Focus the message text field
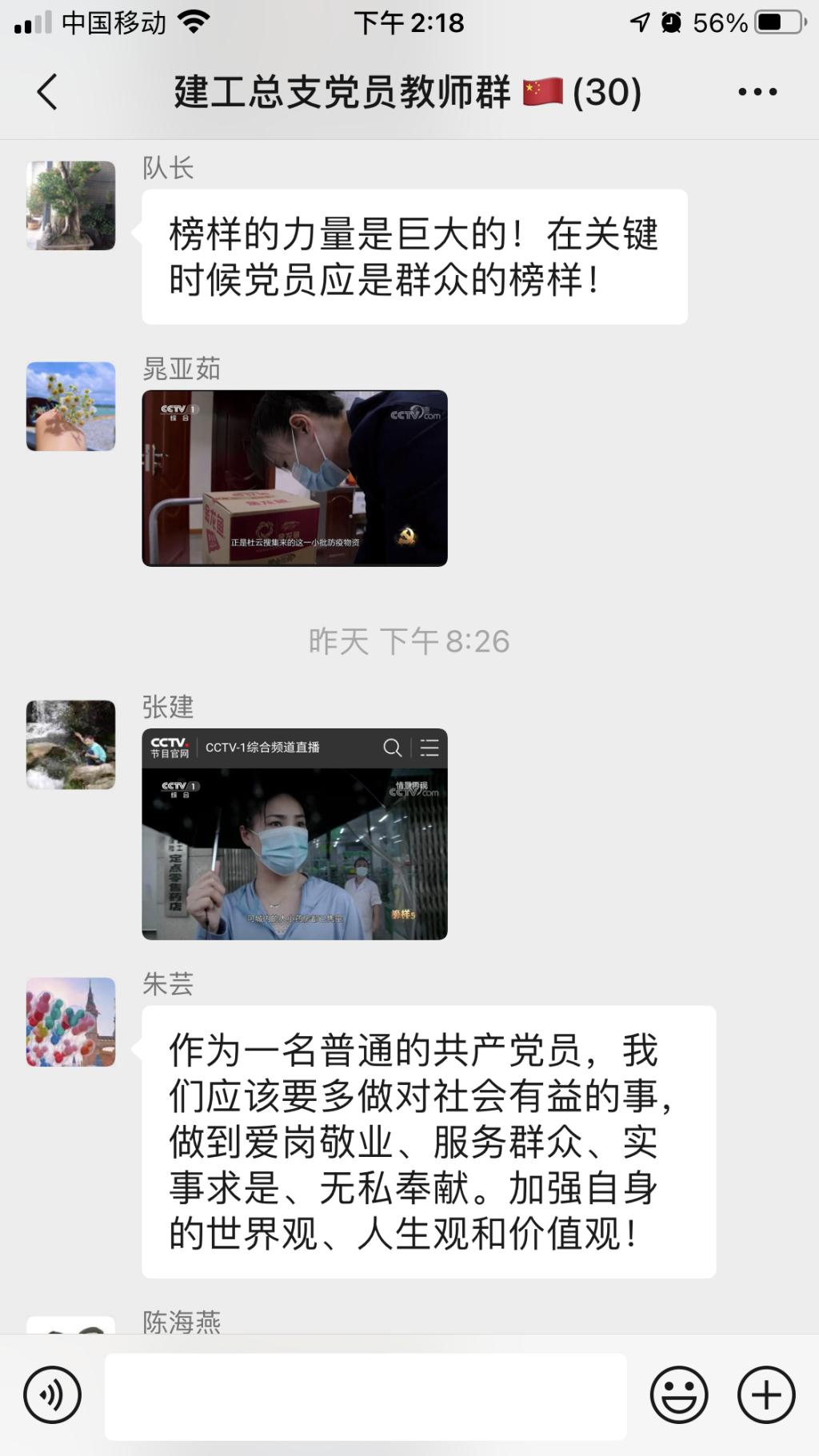The height and width of the screenshot is (1456, 819). click(x=366, y=1396)
